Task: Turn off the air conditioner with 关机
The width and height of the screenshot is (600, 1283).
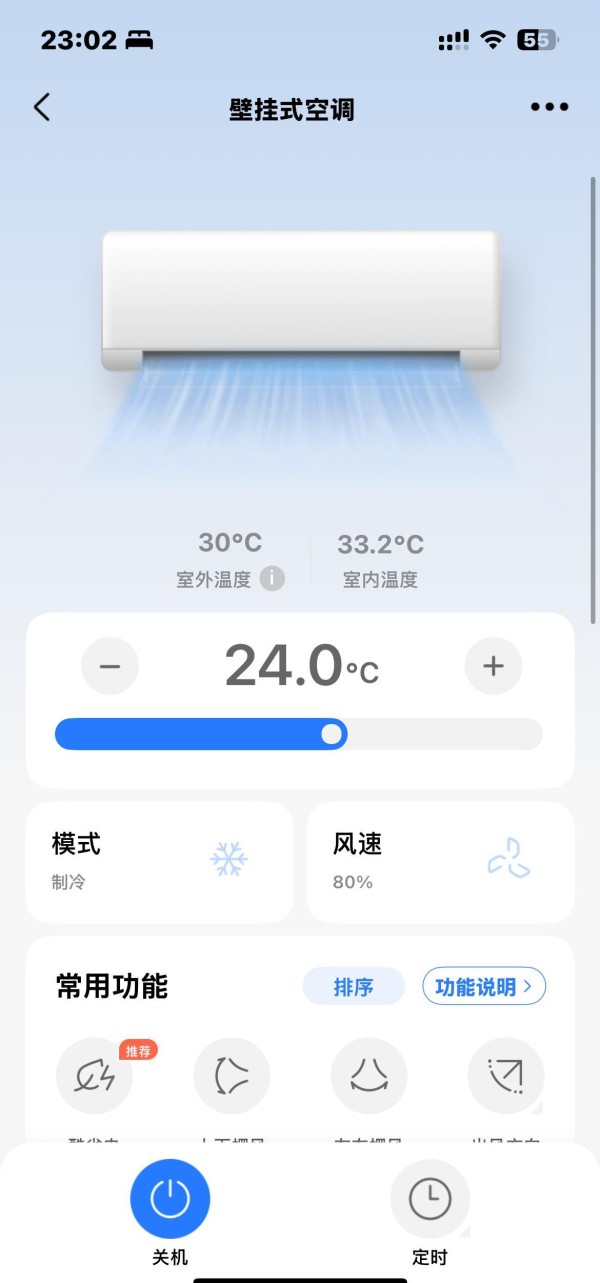Action: pyautogui.click(x=170, y=1198)
